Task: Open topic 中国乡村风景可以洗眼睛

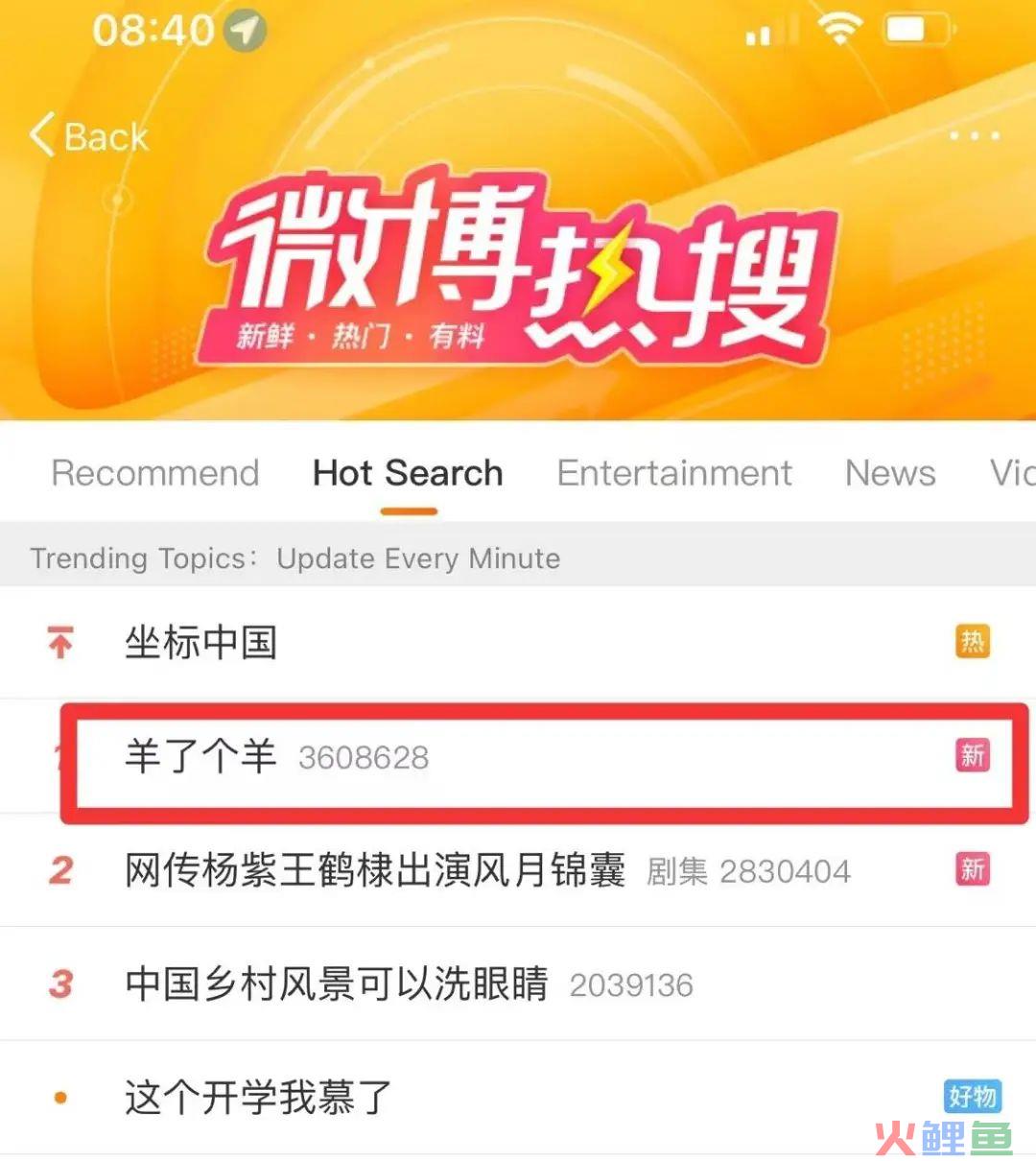Action: tap(336, 984)
